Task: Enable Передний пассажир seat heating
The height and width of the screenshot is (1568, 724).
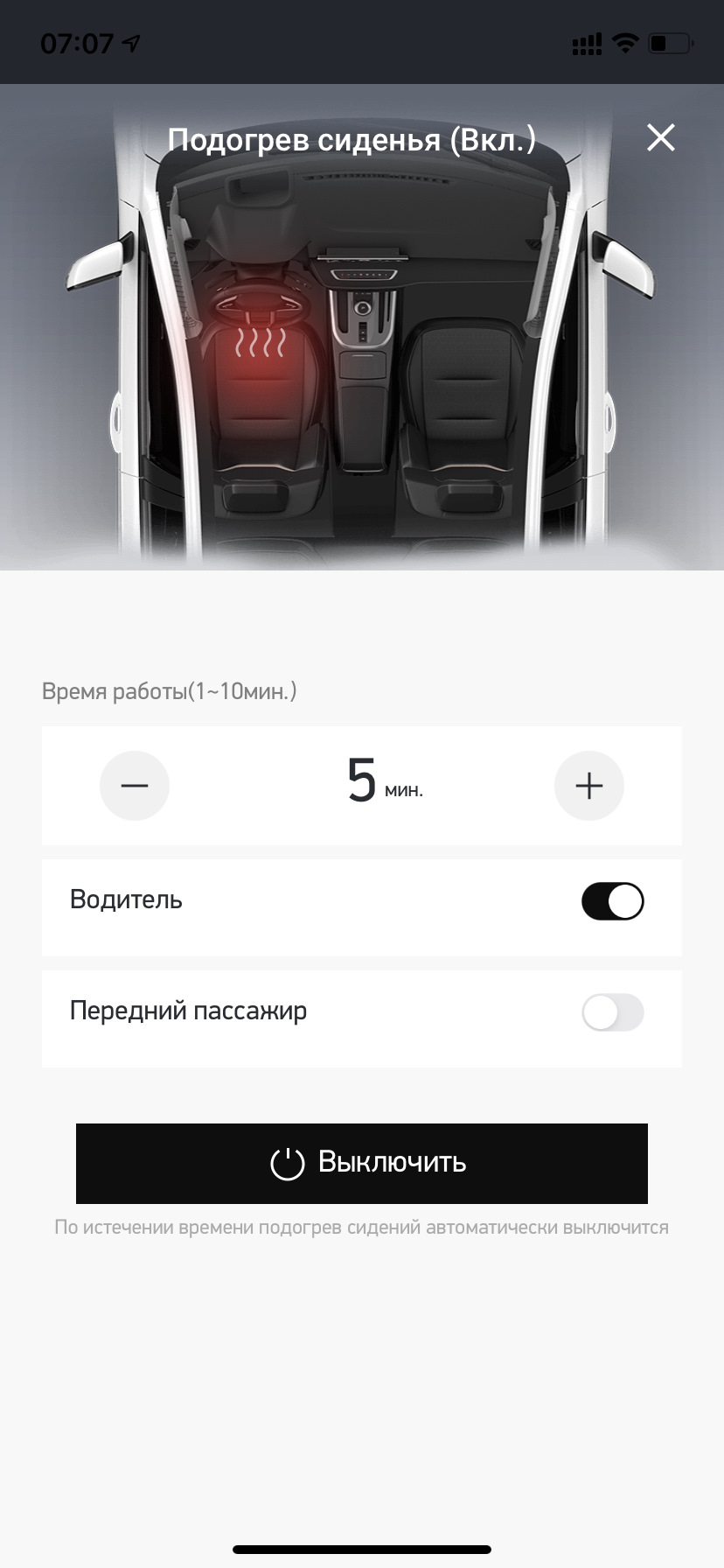Action: tap(612, 1012)
